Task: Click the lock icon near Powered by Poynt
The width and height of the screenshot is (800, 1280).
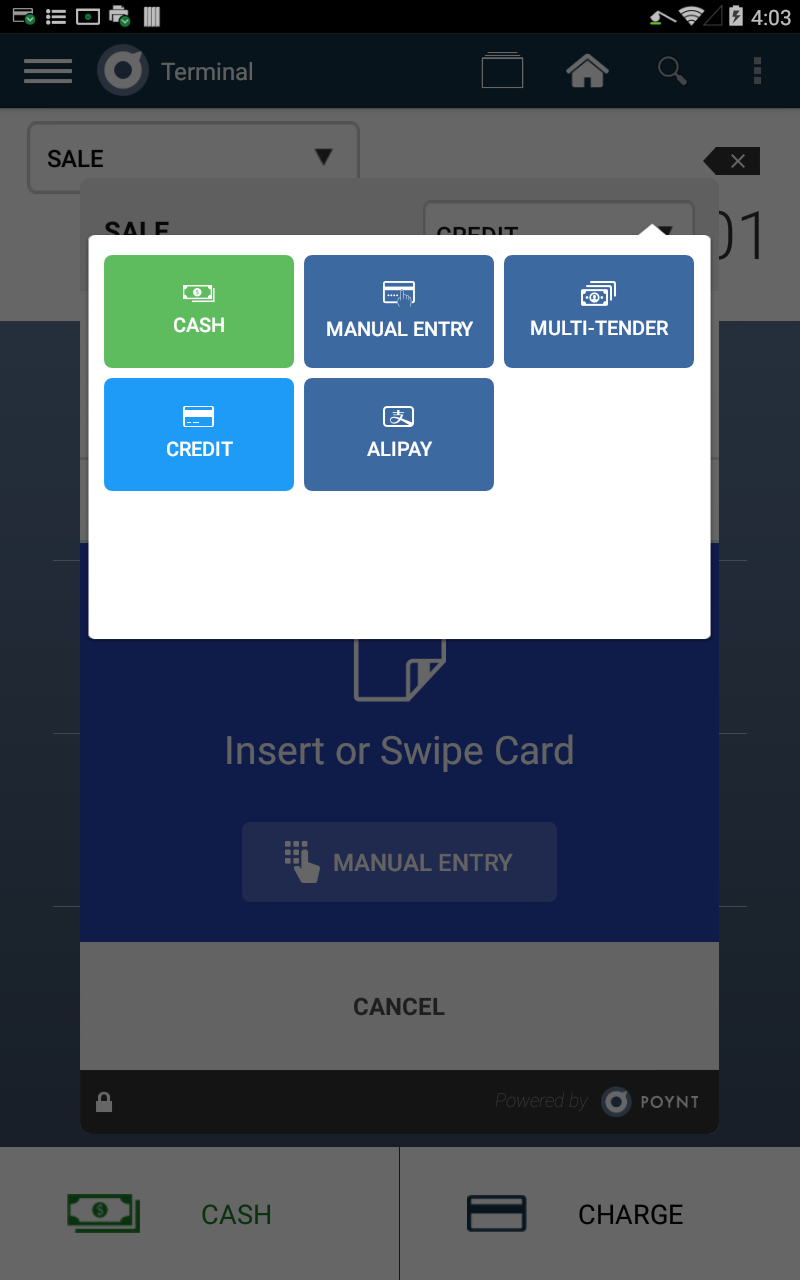Action: pyautogui.click(x=105, y=1101)
